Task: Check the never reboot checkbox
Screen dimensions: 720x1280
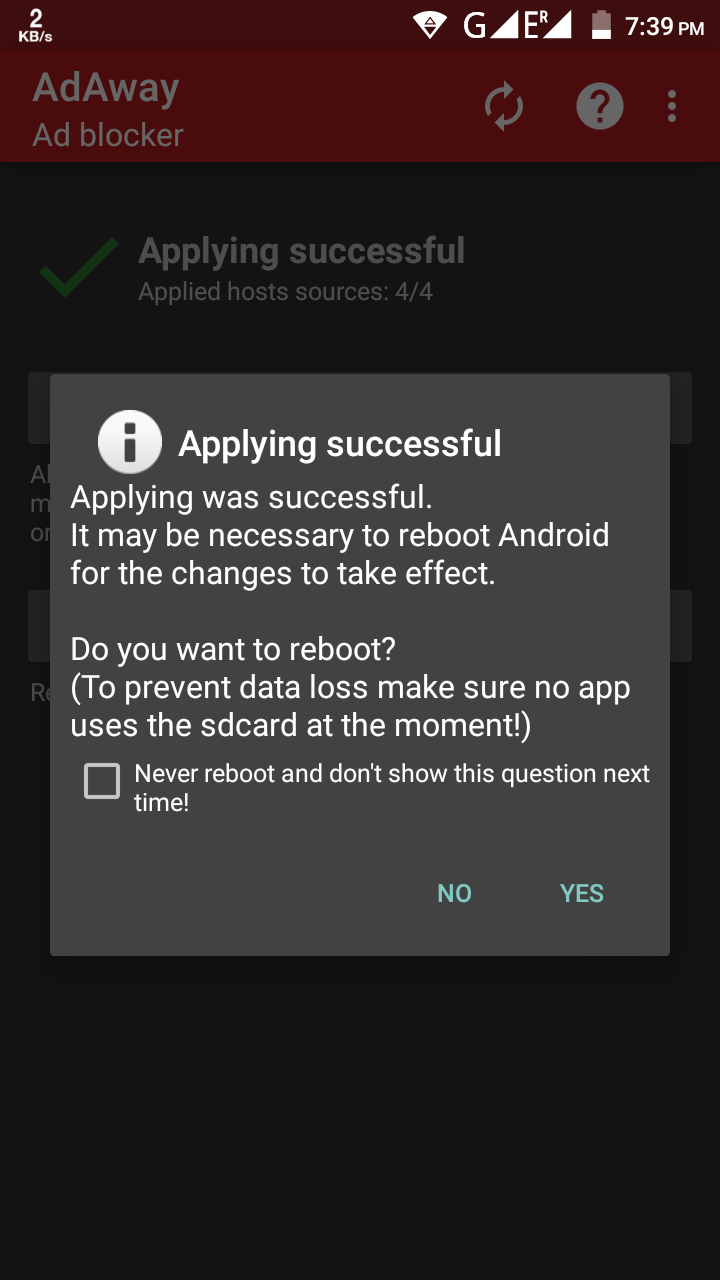Action: [102, 781]
